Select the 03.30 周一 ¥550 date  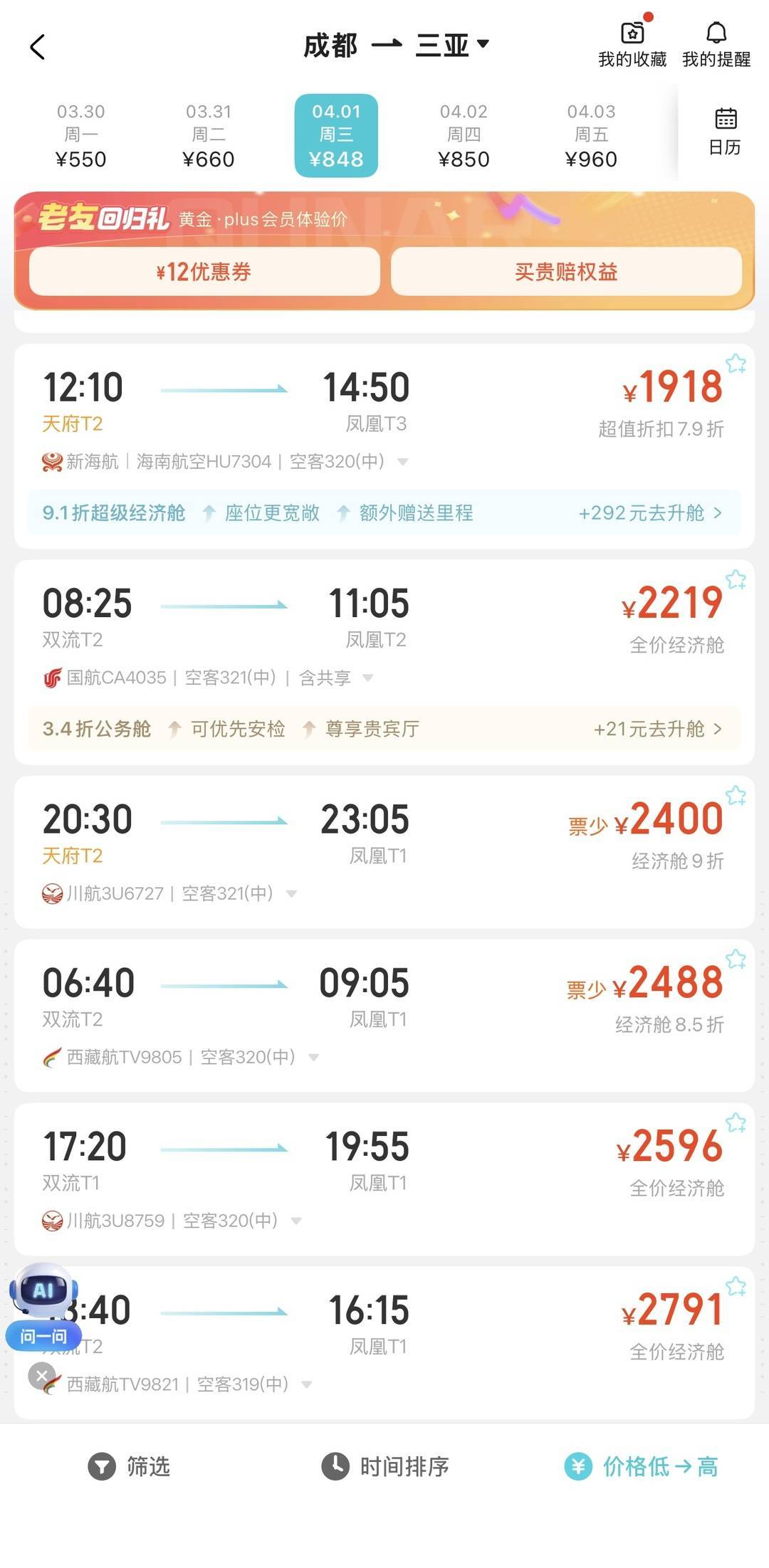click(81, 135)
